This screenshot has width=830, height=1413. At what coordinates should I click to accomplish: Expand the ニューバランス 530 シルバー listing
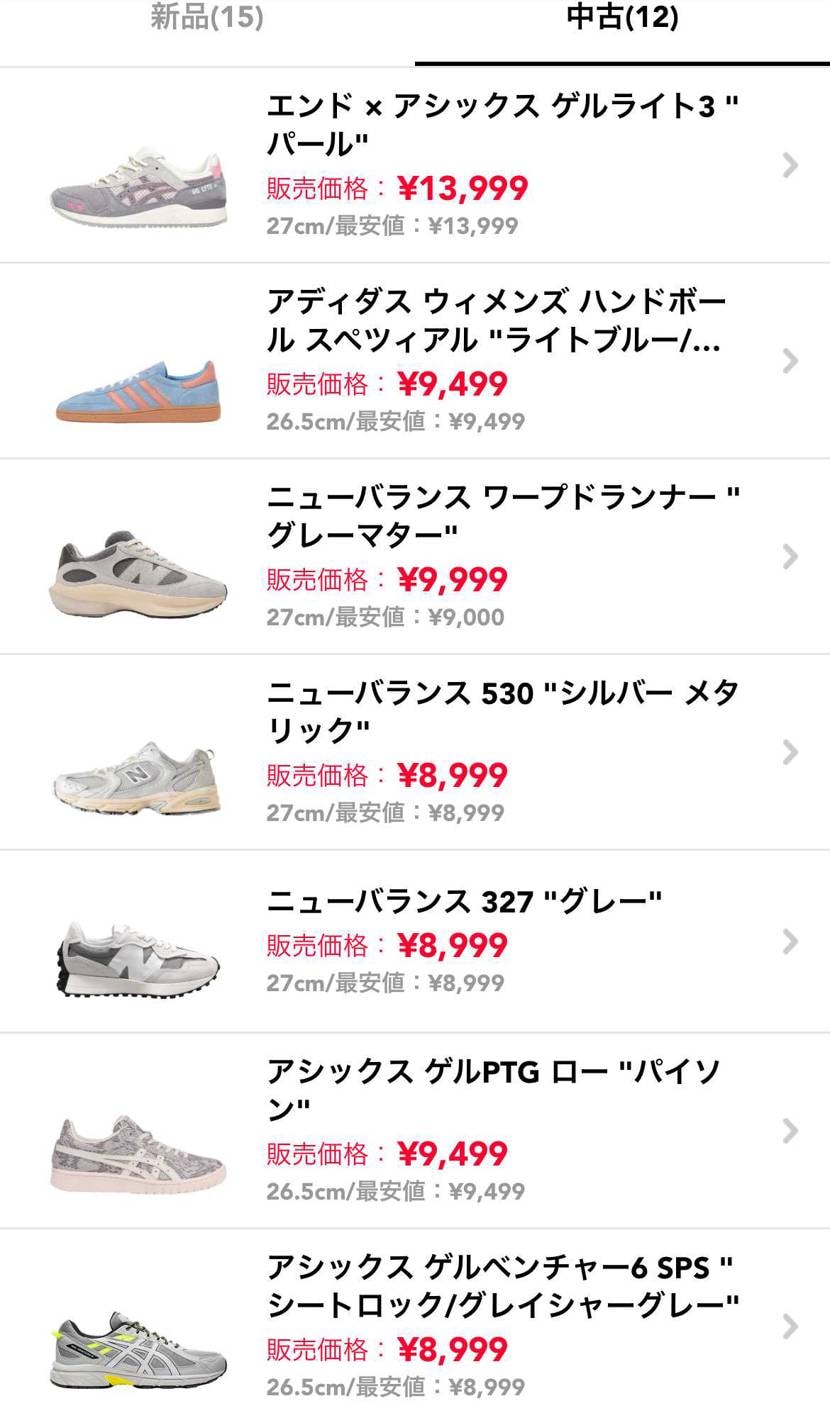400,753
